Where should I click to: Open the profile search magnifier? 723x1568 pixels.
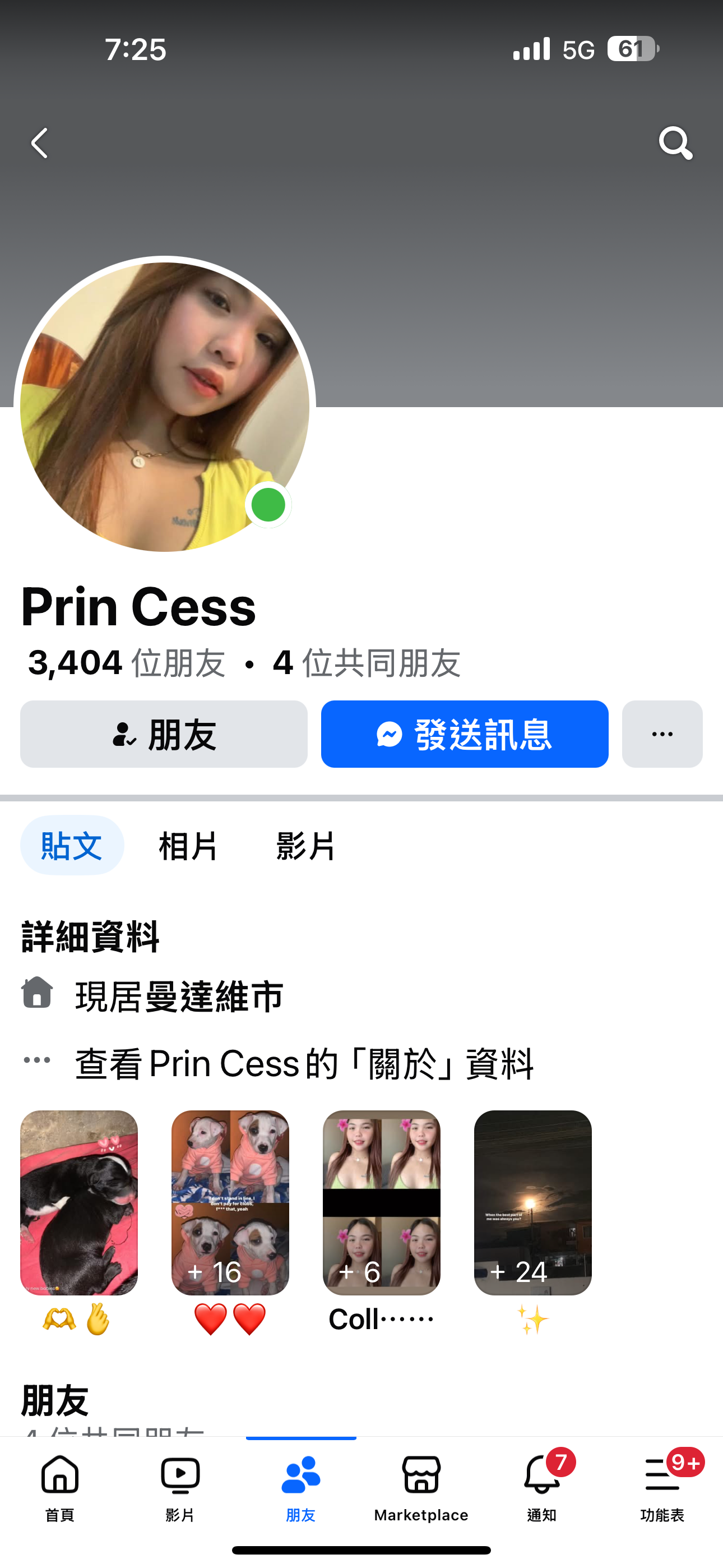click(x=675, y=144)
